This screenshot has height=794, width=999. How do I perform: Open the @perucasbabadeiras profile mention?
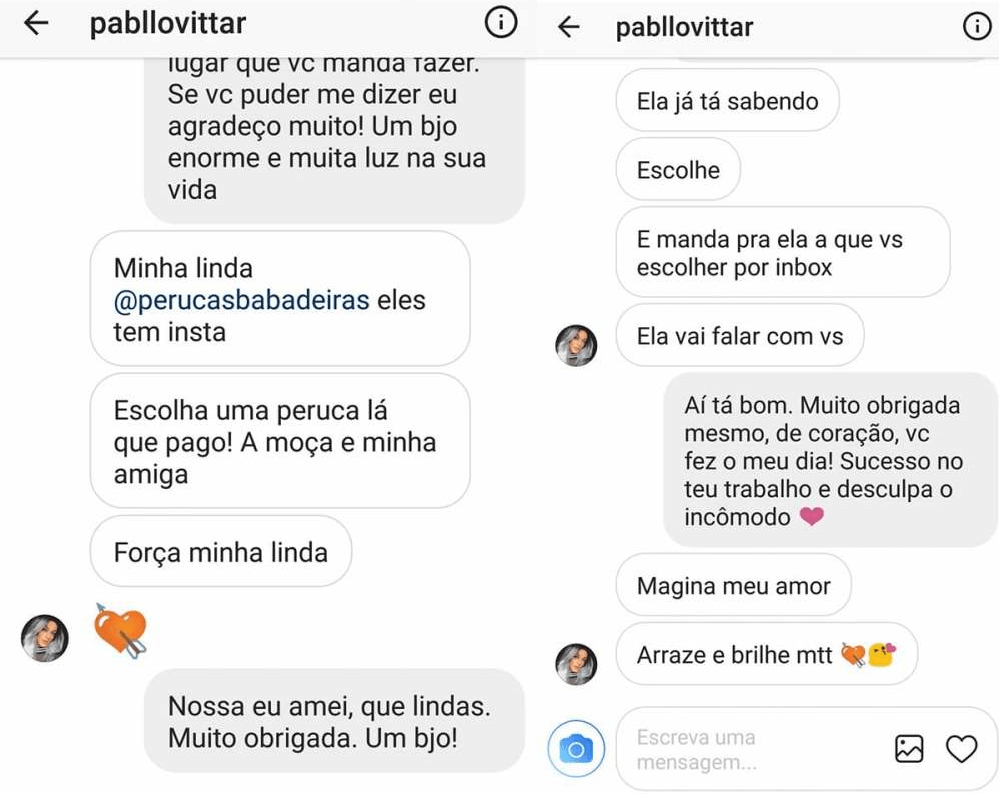[x=242, y=300]
